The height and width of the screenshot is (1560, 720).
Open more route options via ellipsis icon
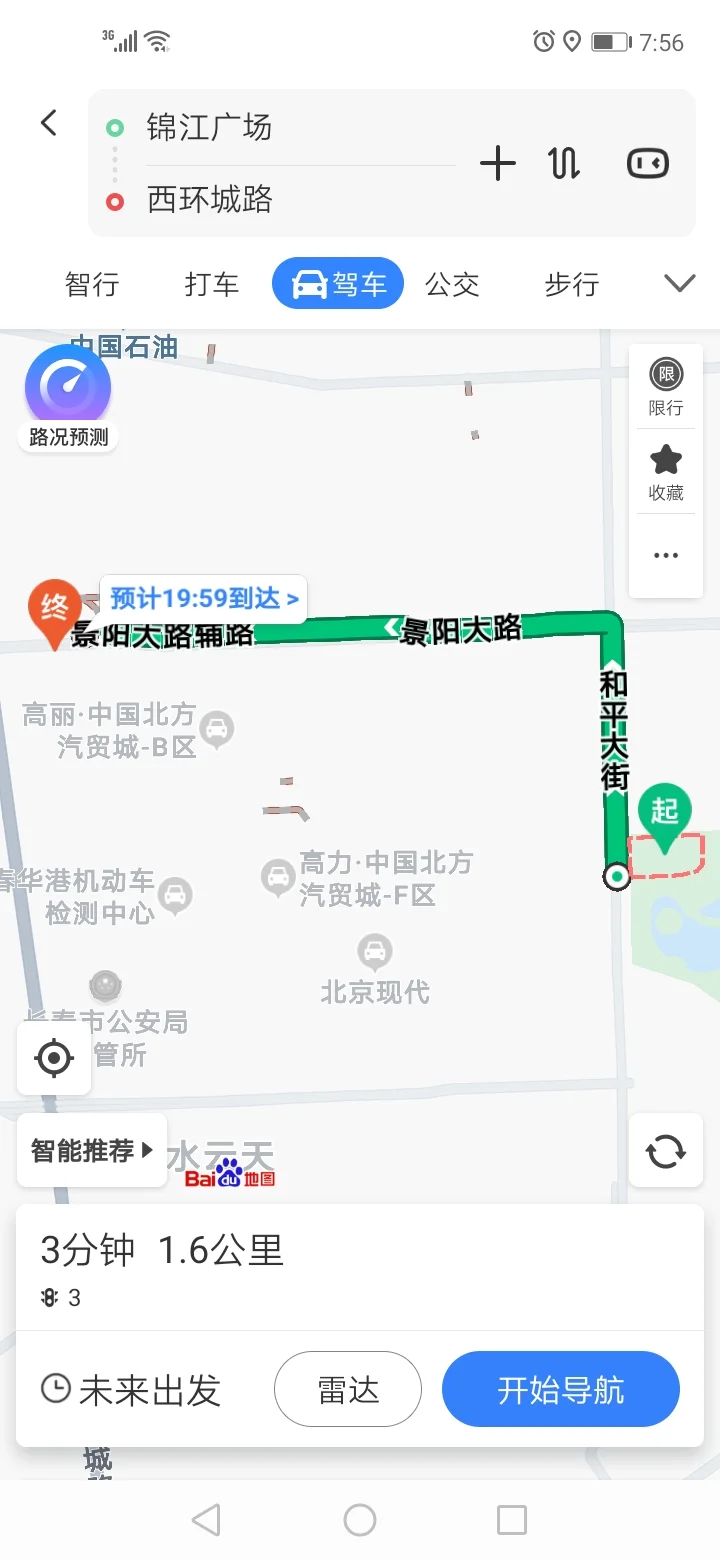[x=665, y=555]
